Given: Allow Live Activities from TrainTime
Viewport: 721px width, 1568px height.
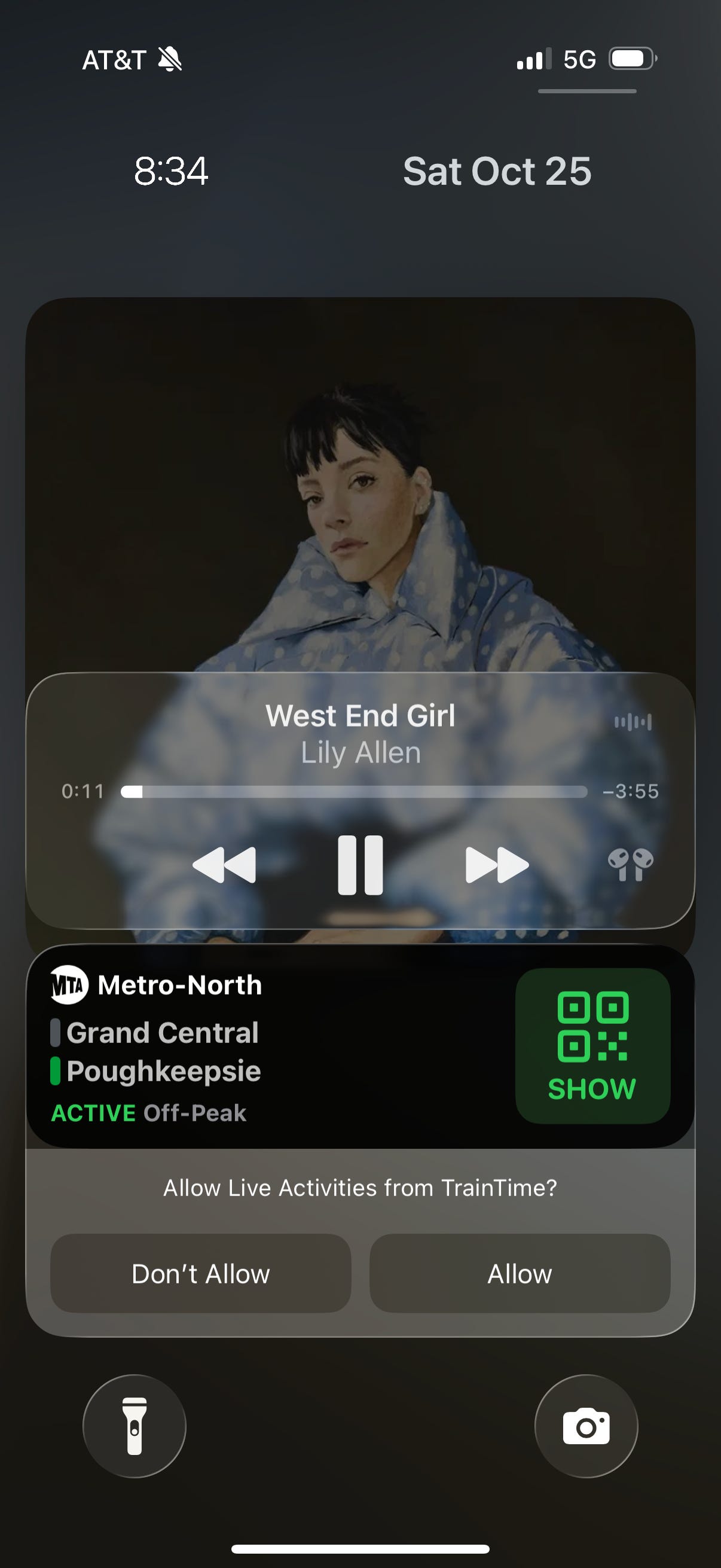Looking at the screenshot, I should (520, 1274).
